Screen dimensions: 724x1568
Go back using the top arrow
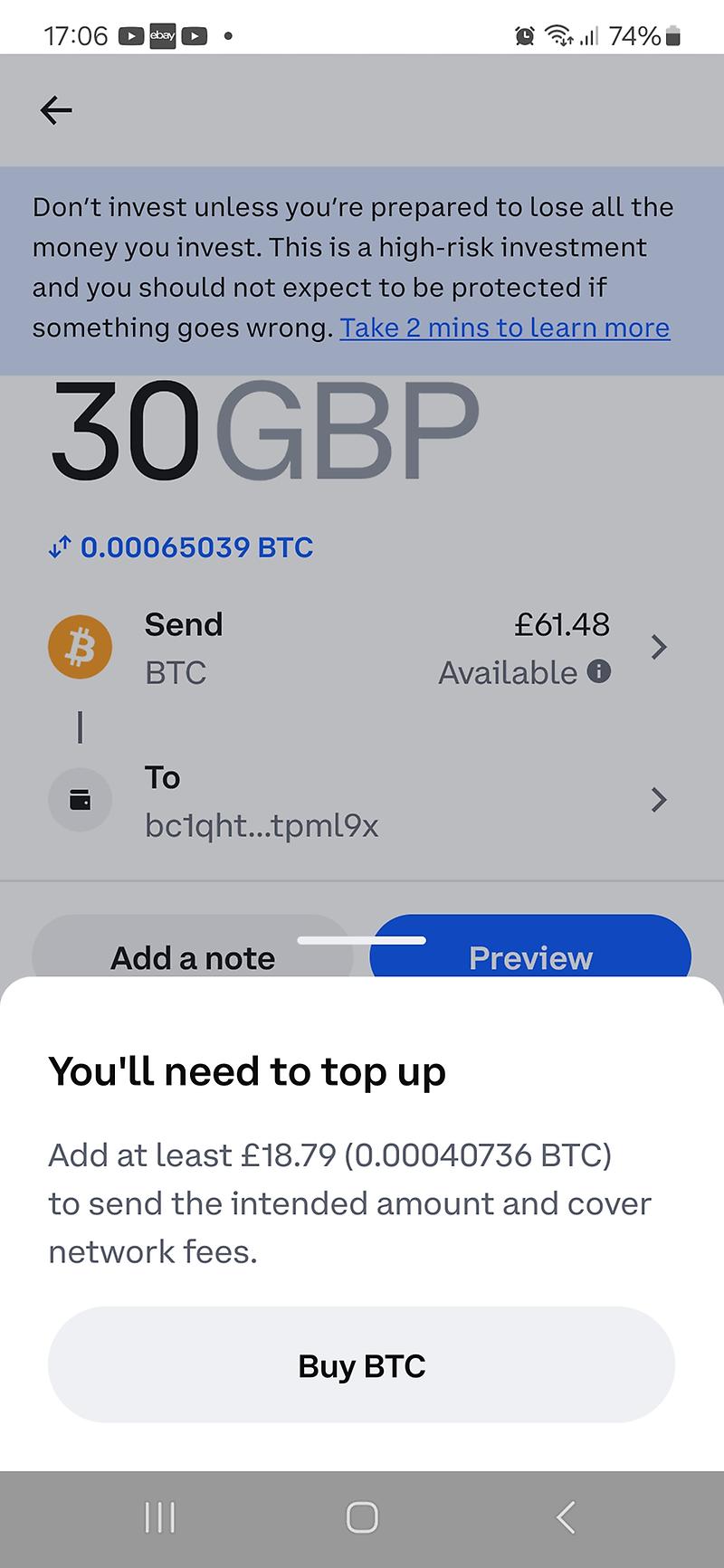coord(56,110)
